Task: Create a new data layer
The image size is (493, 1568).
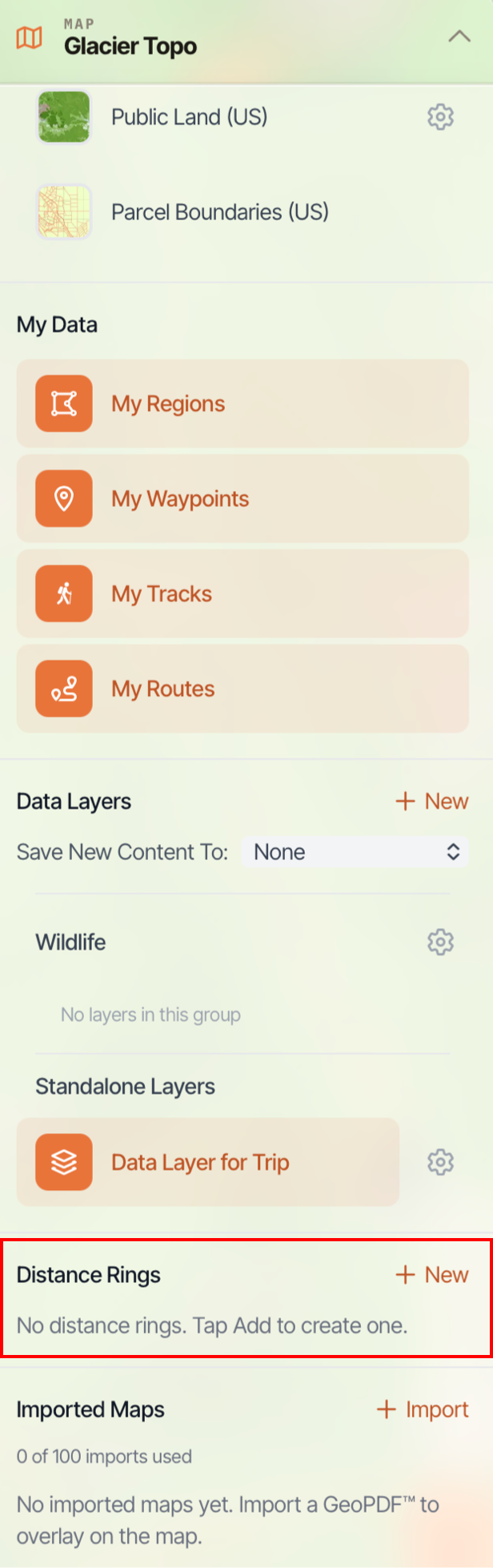Action: click(432, 802)
